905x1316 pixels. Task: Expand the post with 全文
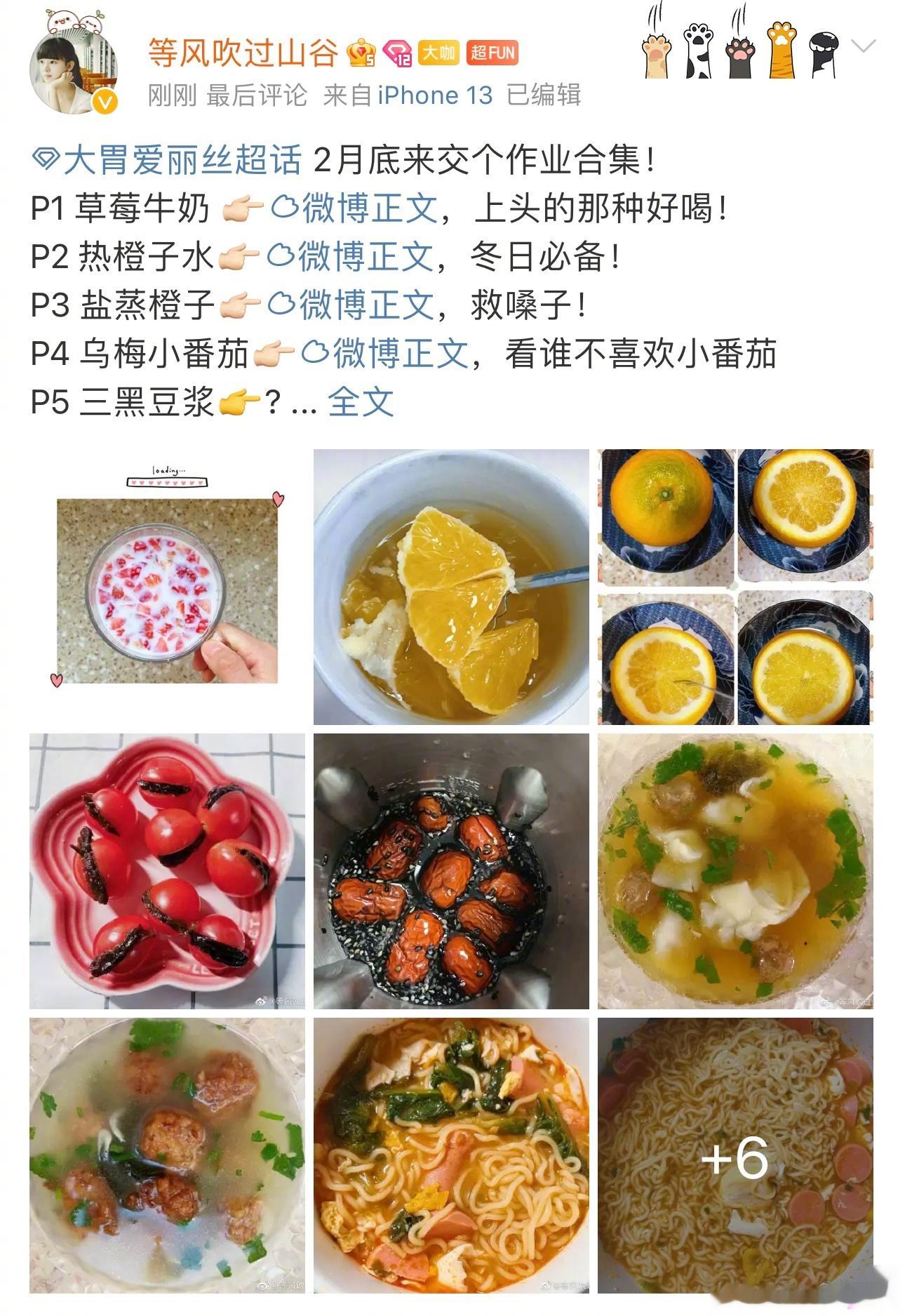click(x=361, y=401)
